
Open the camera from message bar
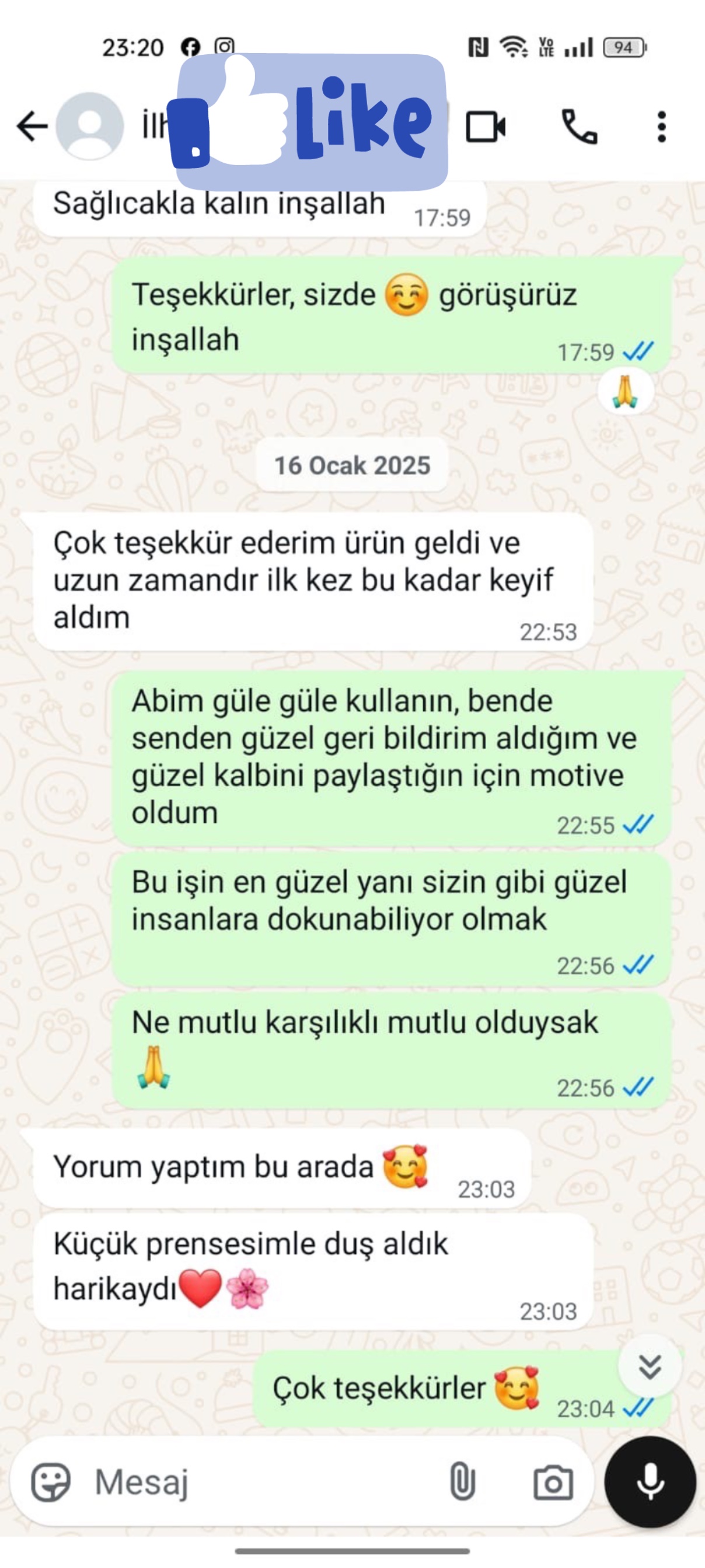553,1482
